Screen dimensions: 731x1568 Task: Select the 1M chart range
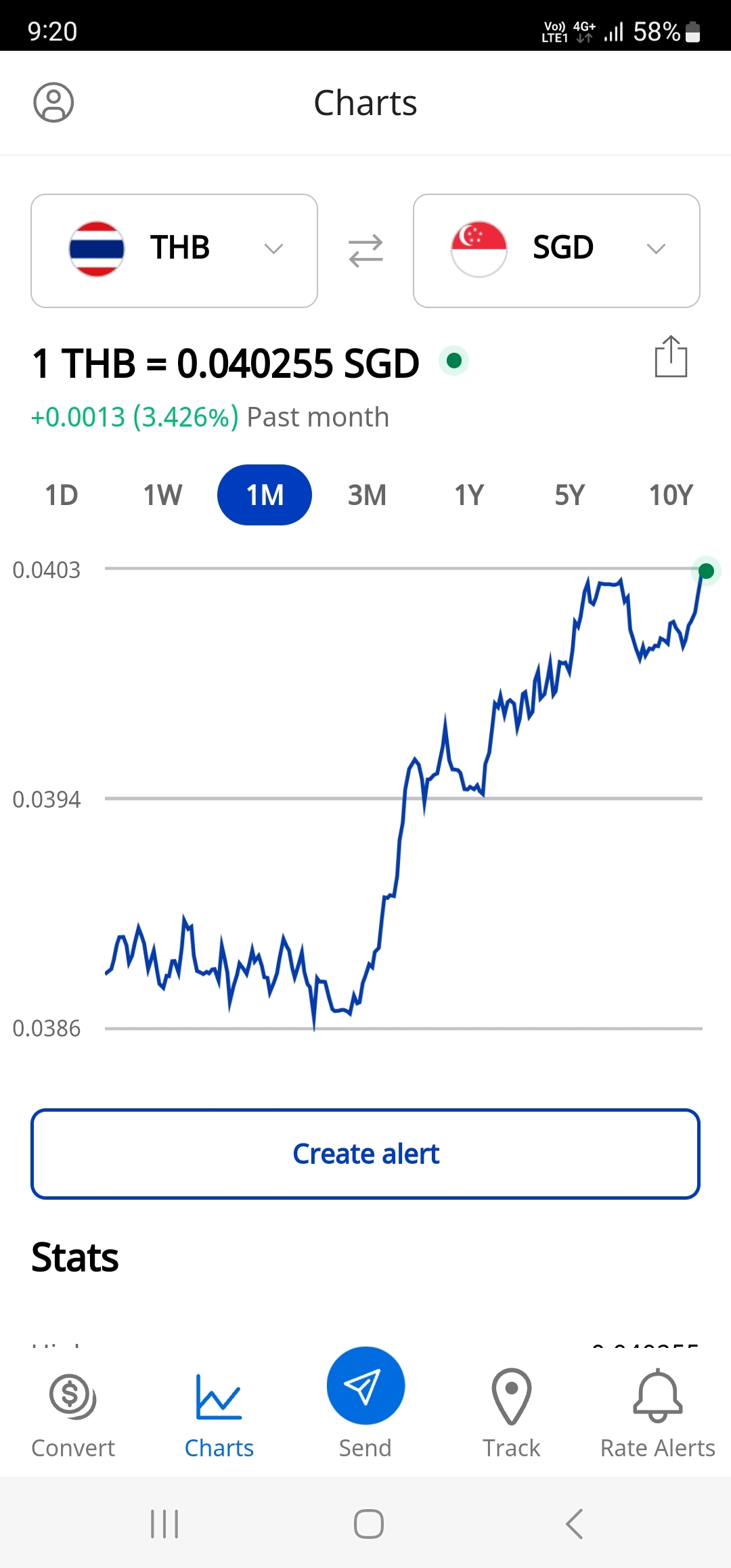(265, 495)
